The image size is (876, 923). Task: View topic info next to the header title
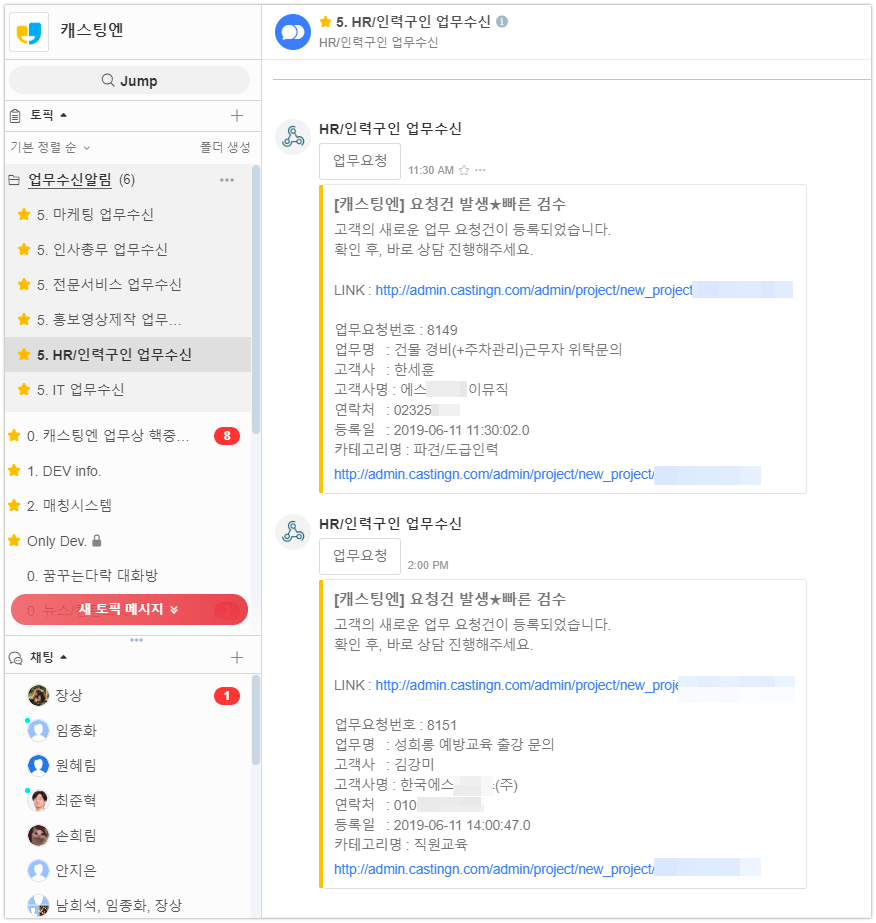[x=502, y=21]
